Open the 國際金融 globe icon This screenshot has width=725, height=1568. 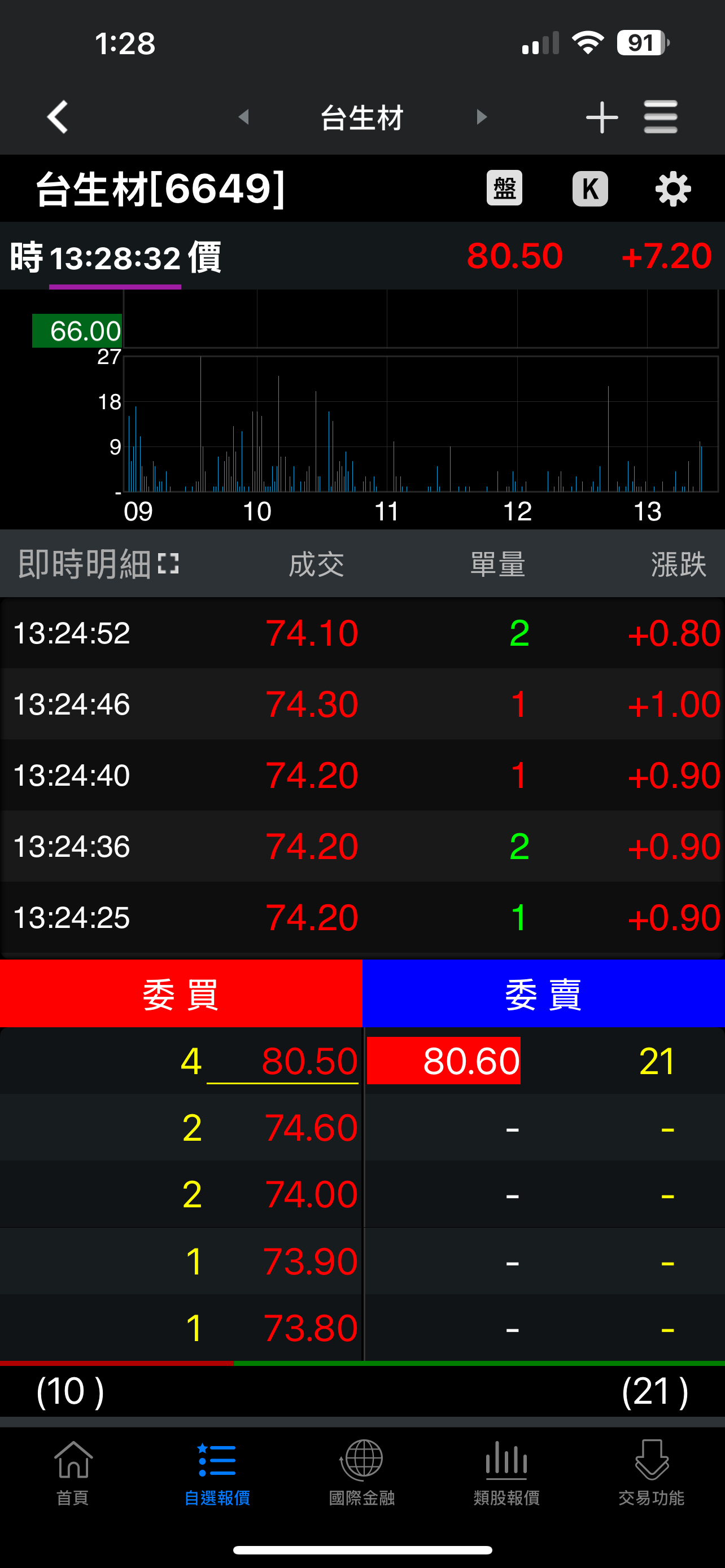tap(362, 1473)
